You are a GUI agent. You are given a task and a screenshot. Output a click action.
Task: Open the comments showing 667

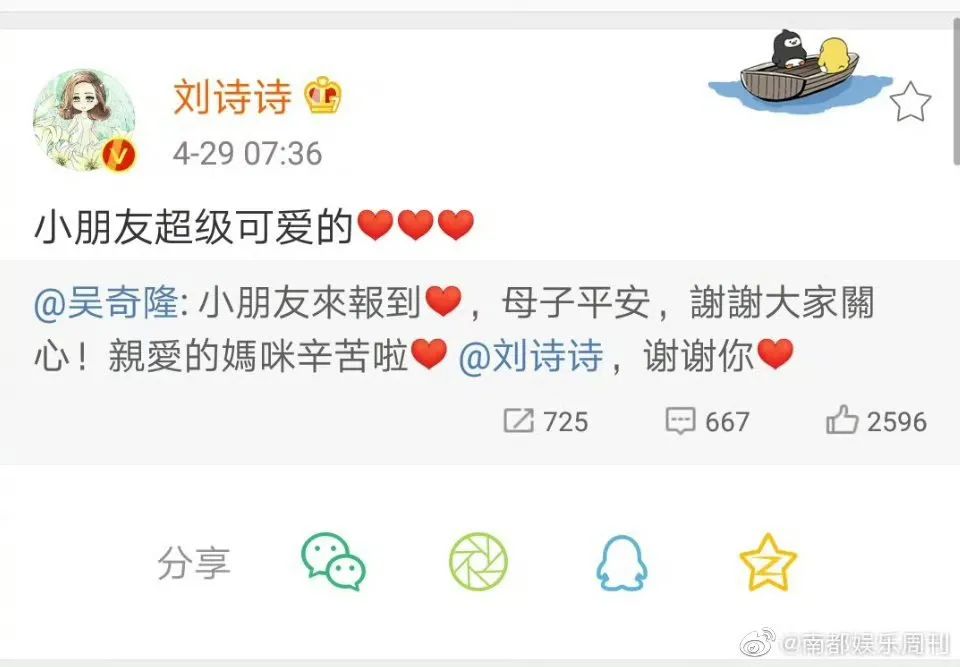coord(707,421)
